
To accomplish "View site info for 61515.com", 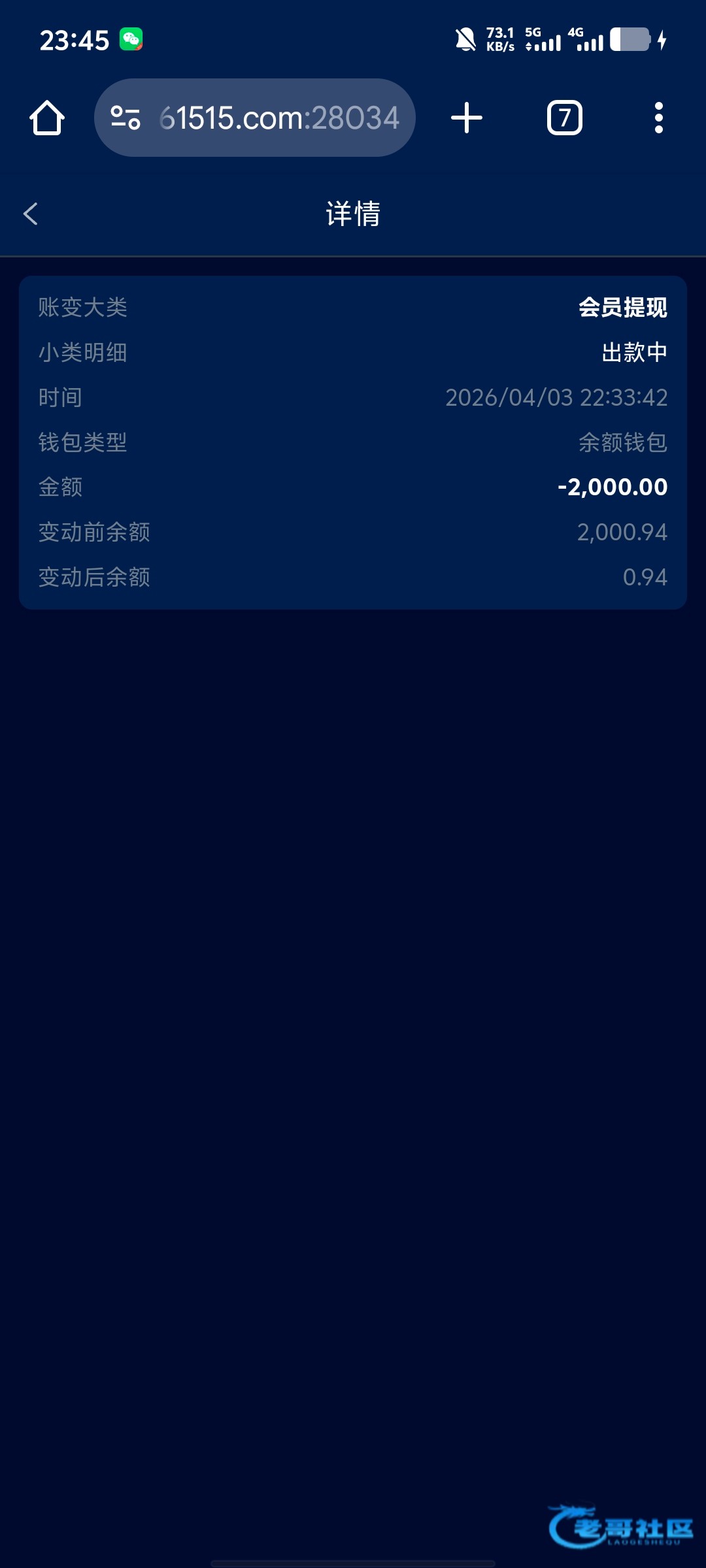I will tap(126, 118).
